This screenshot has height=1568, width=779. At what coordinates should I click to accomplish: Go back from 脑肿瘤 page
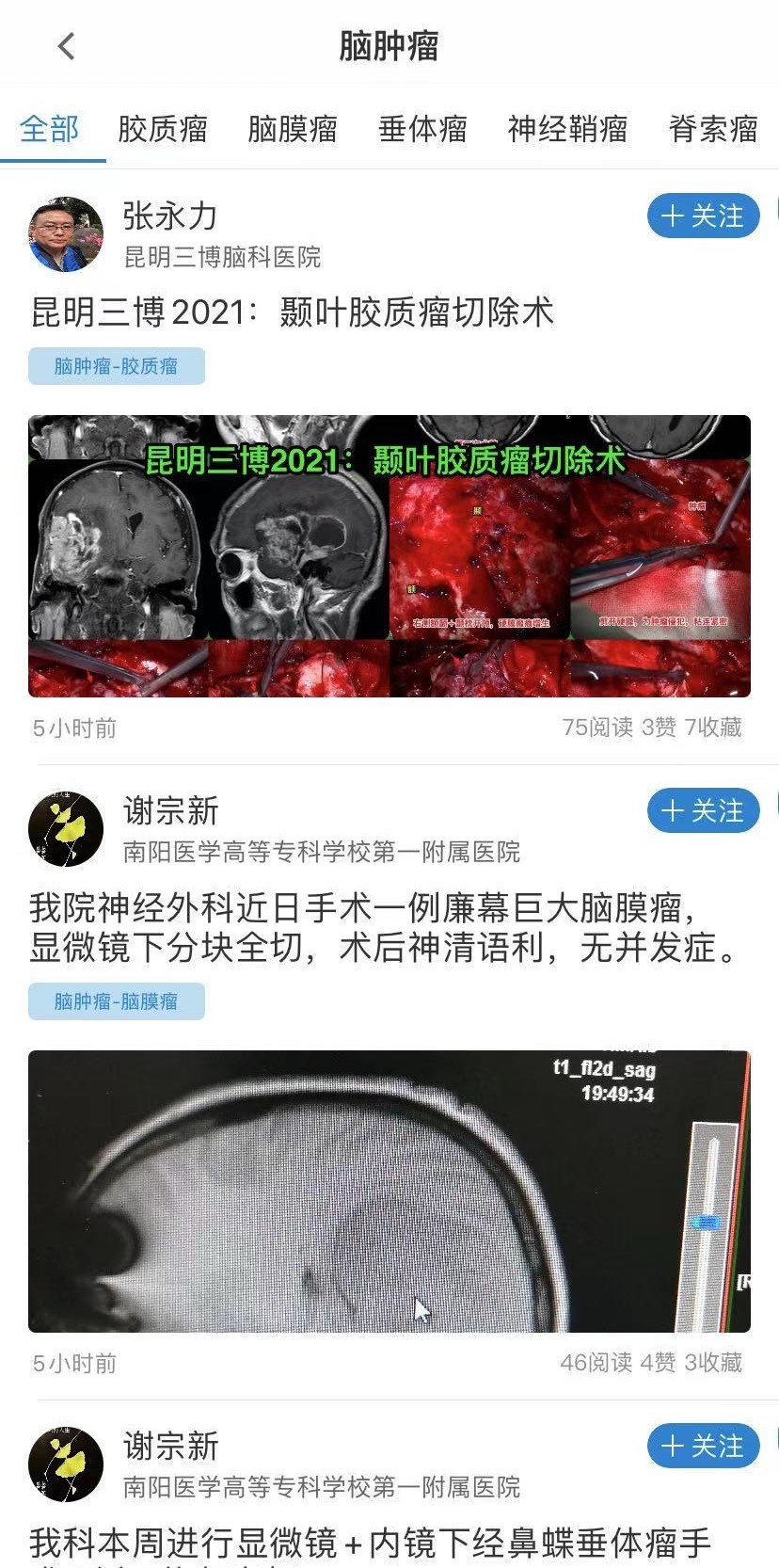pyautogui.click(x=66, y=46)
